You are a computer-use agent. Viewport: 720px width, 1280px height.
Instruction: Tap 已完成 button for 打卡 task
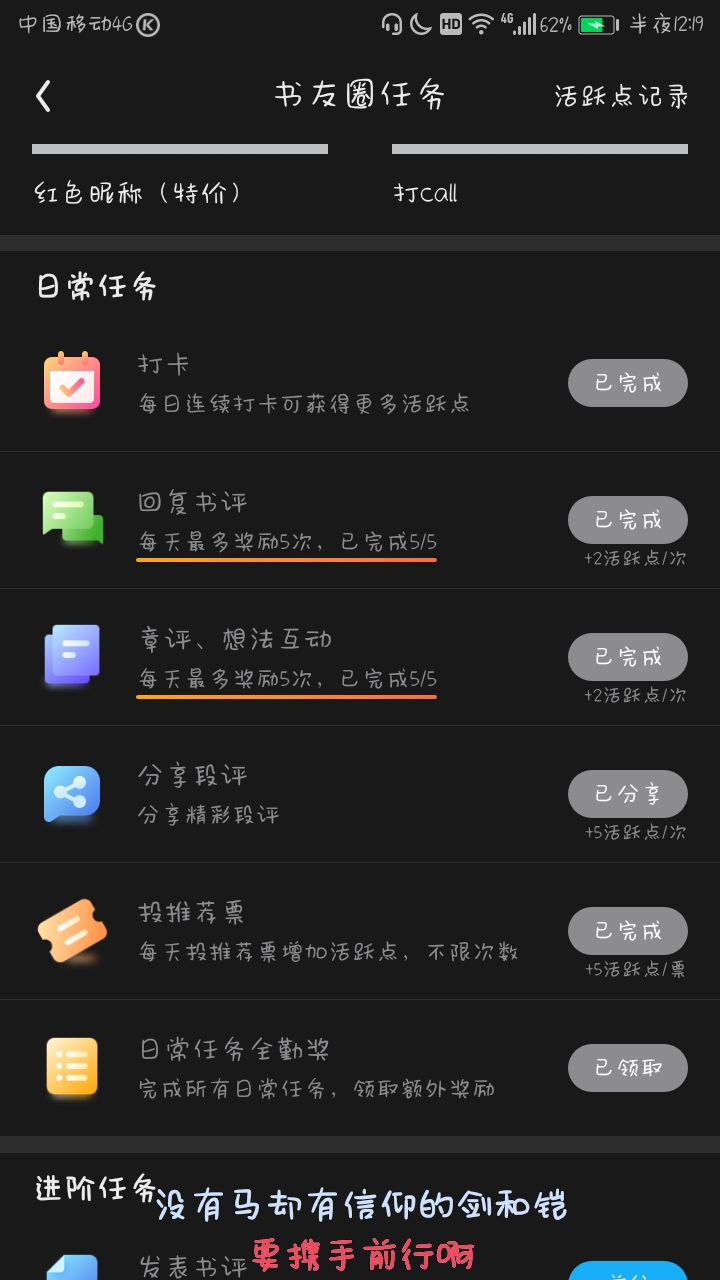(x=627, y=383)
